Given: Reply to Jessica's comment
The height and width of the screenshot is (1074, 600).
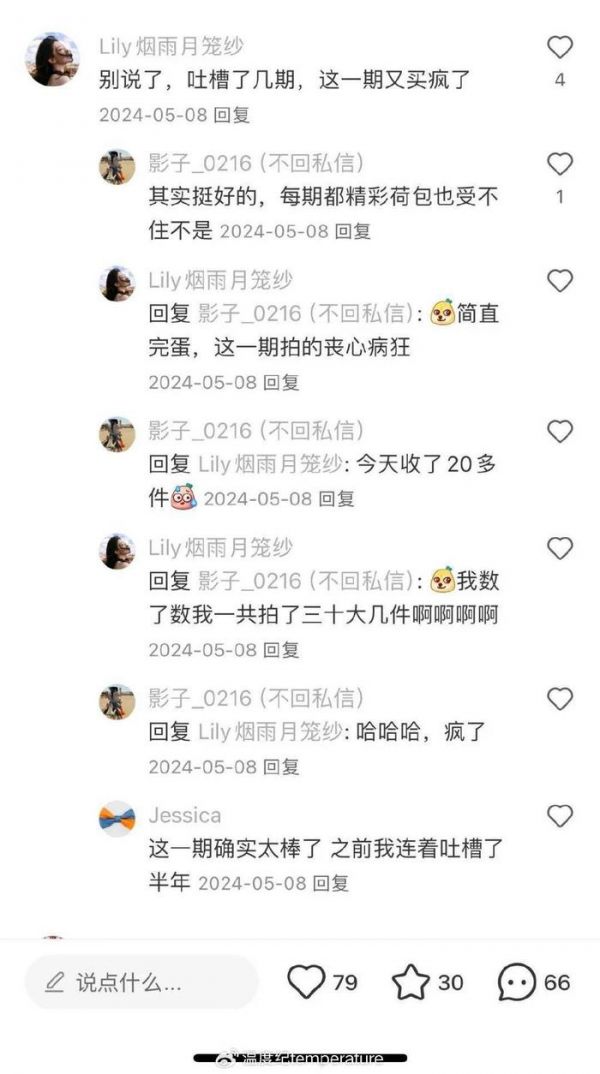Looking at the screenshot, I should click(331, 883).
